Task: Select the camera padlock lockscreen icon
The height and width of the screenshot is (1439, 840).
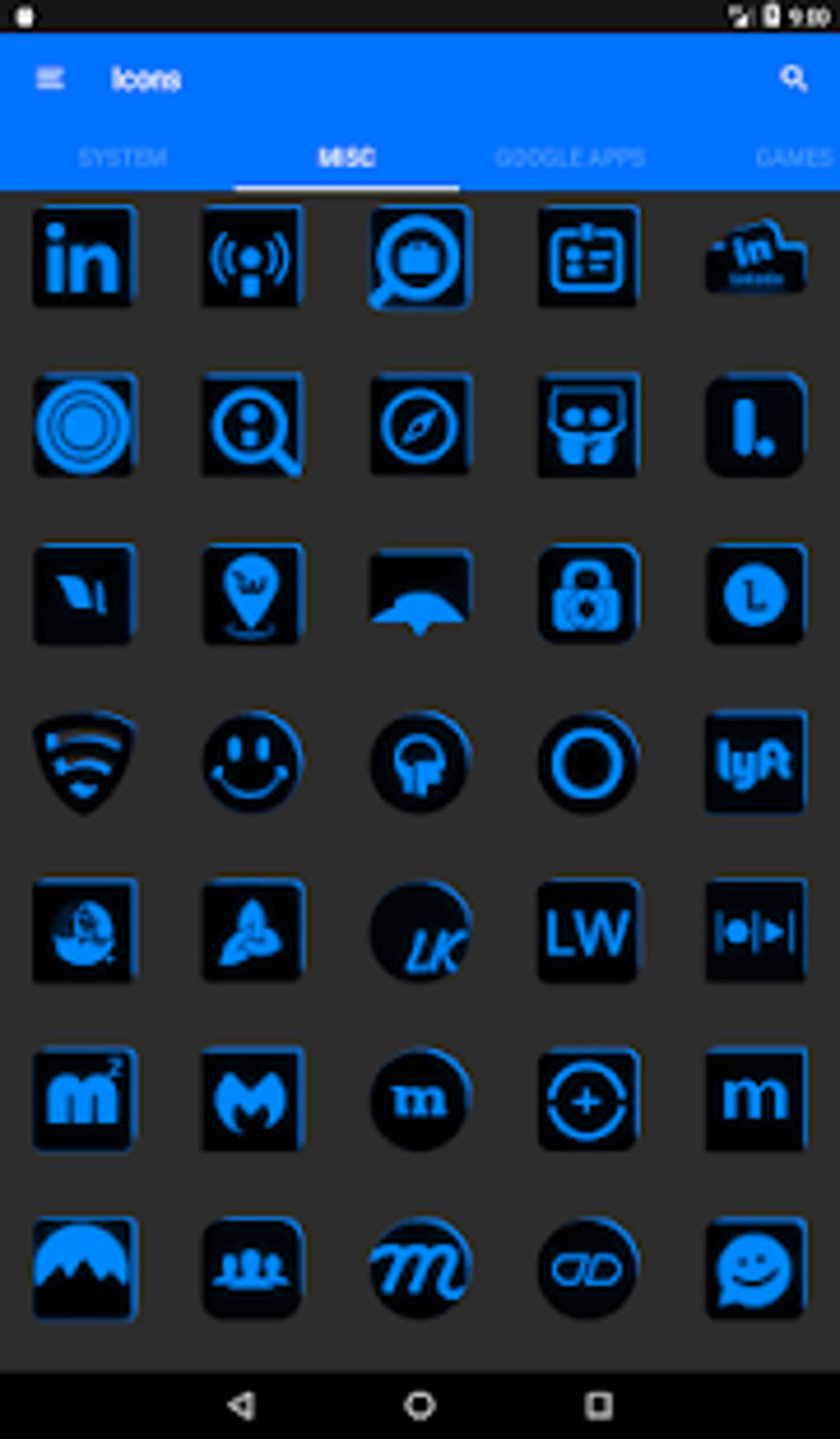Action: (x=587, y=595)
